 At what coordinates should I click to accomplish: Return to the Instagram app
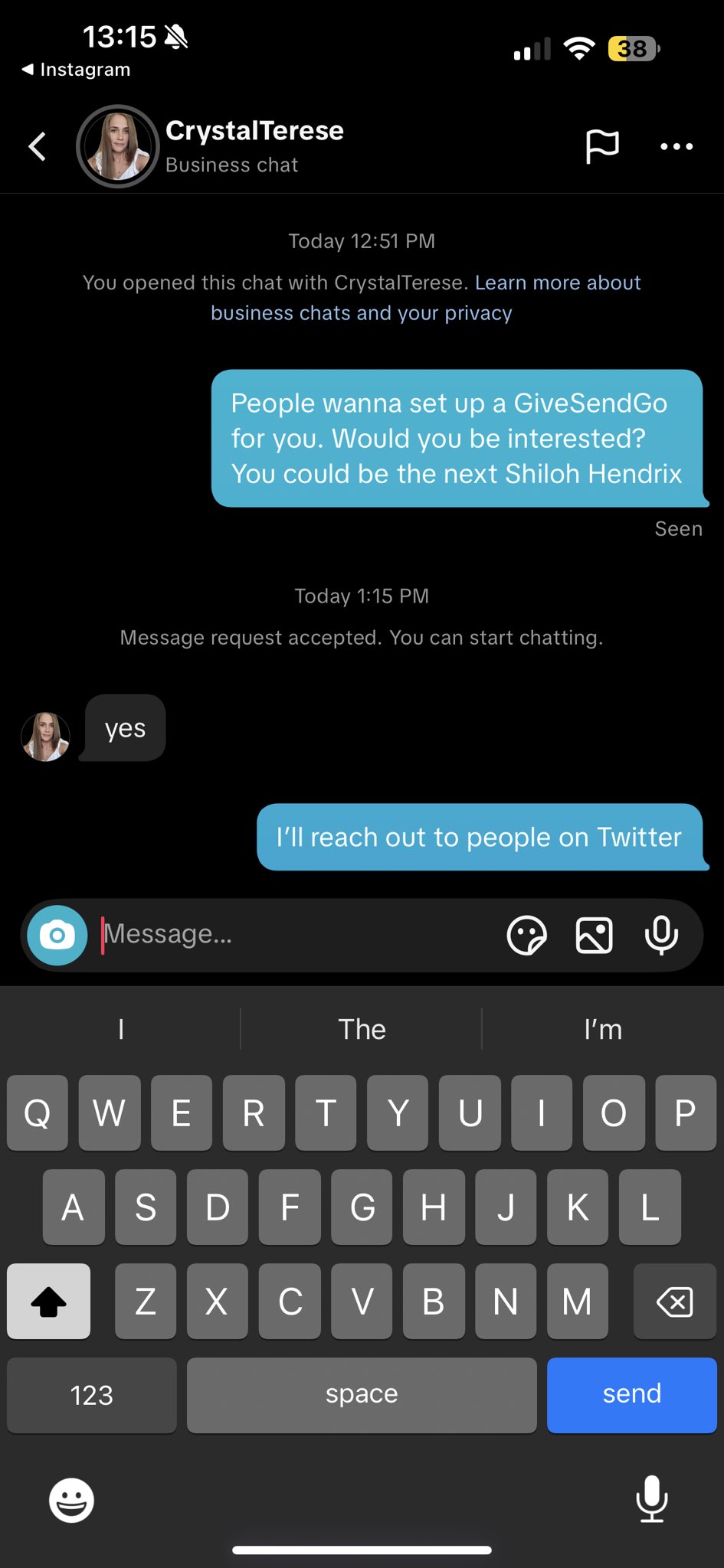click(x=75, y=70)
